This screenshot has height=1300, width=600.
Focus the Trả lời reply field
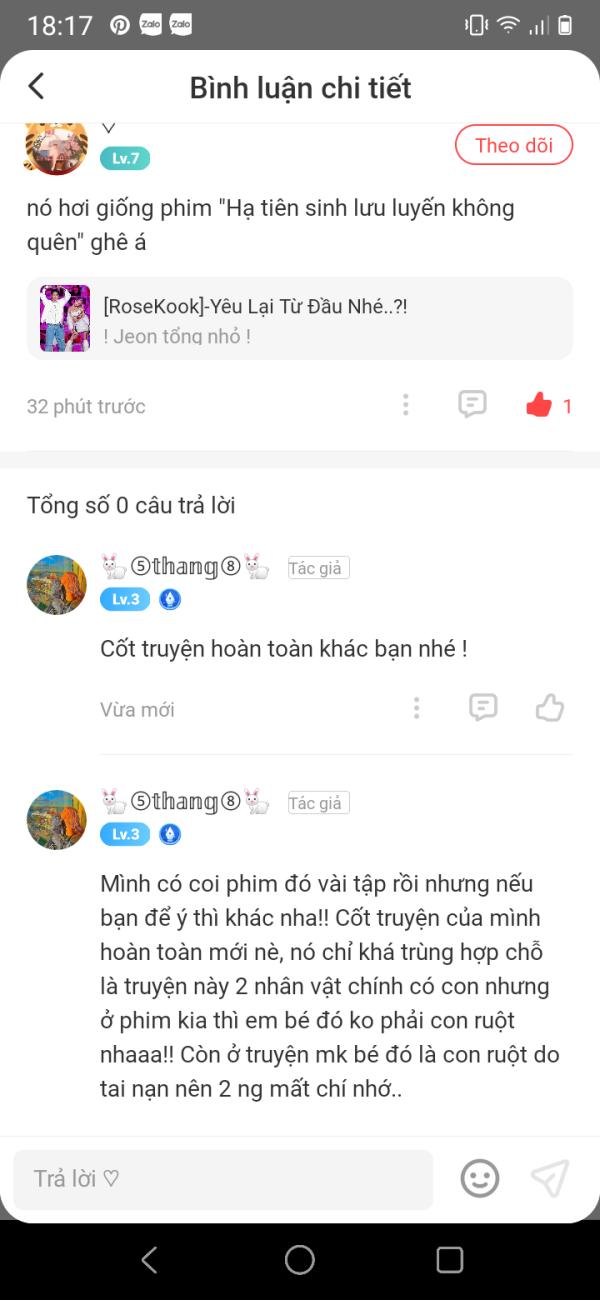pyautogui.click(x=223, y=1179)
